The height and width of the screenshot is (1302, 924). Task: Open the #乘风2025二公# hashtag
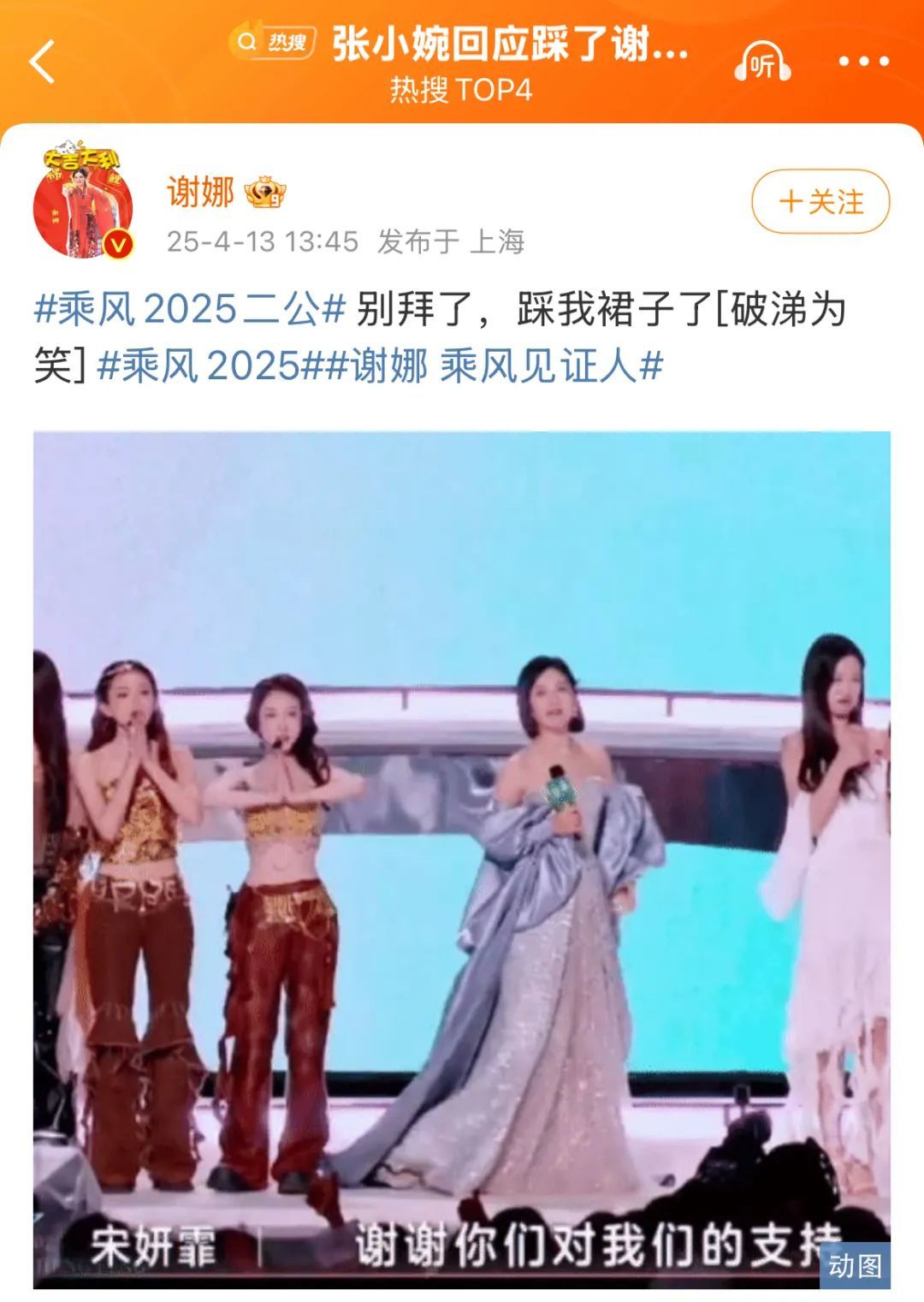pyautogui.click(x=189, y=309)
